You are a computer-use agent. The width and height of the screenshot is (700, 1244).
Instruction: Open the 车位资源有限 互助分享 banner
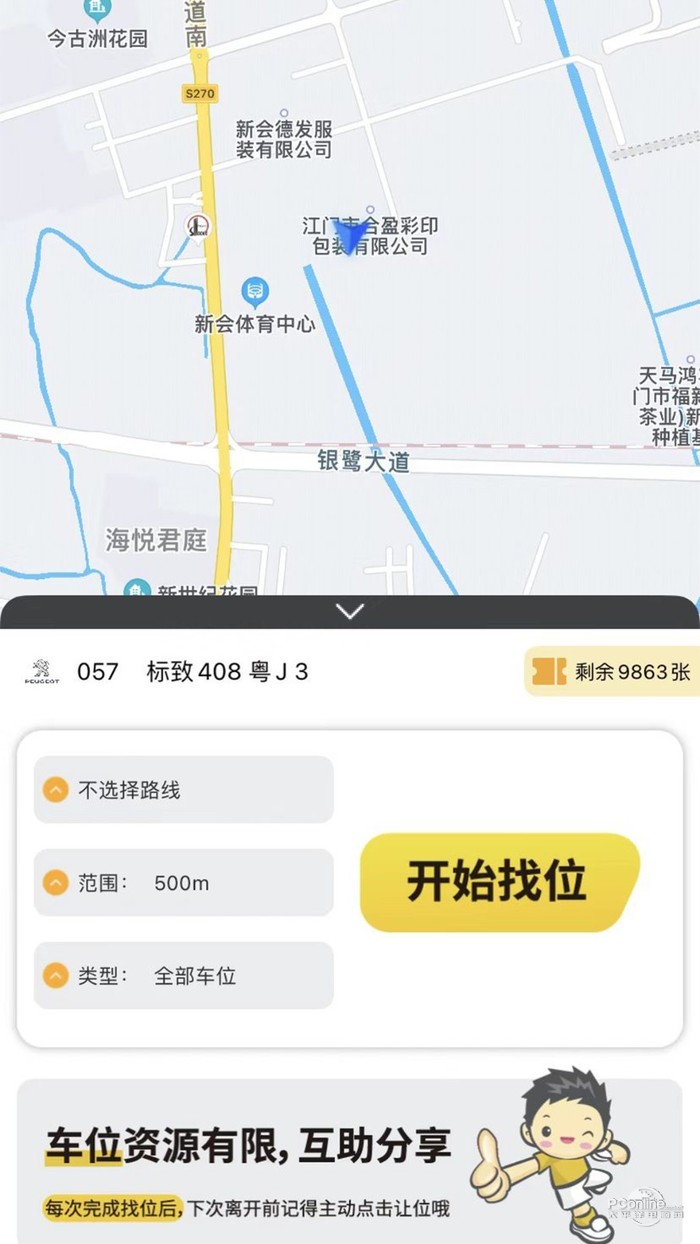349,1160
